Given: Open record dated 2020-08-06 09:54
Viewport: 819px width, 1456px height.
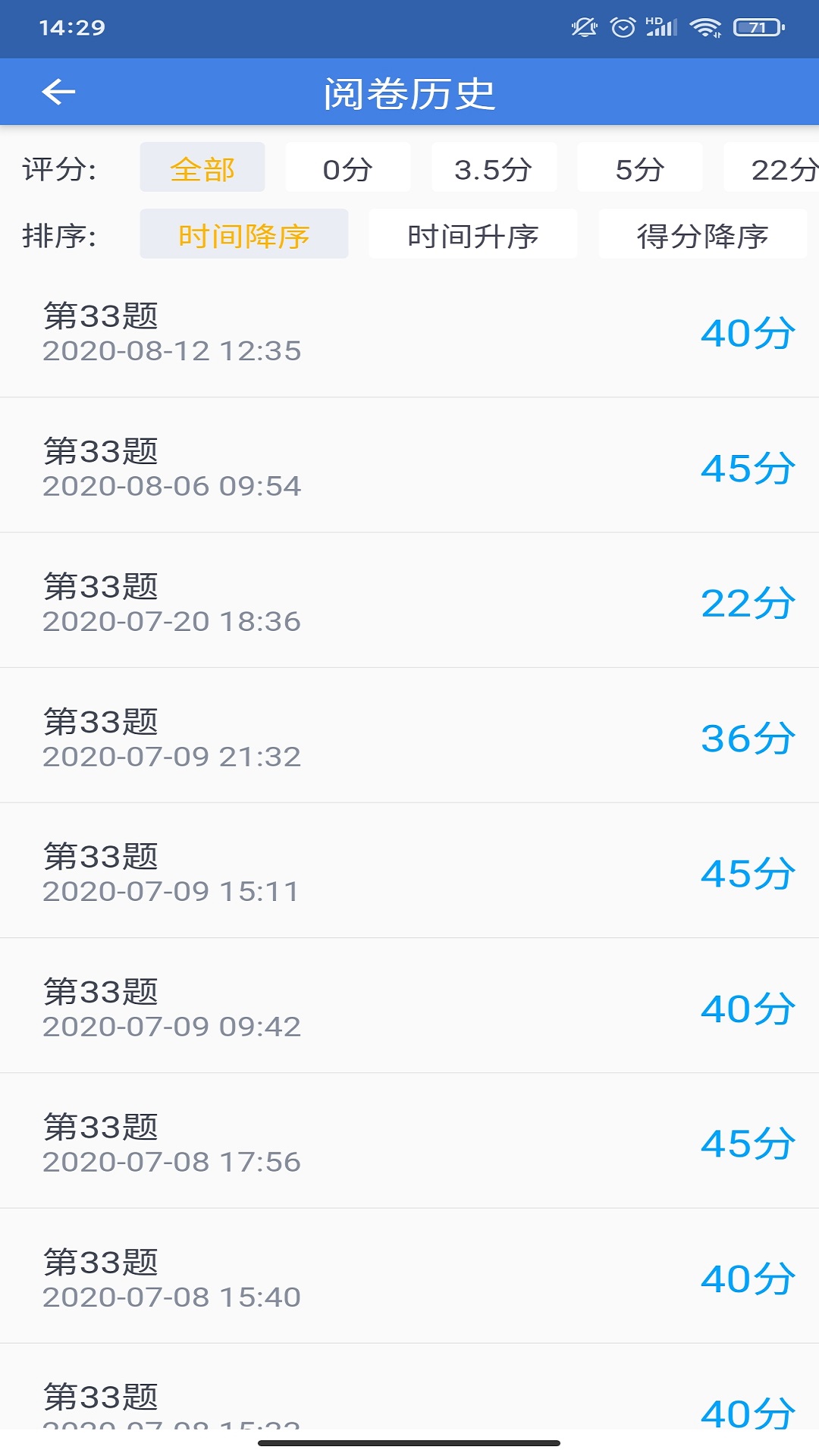Looking at the screenshot, I should (409, 467).
